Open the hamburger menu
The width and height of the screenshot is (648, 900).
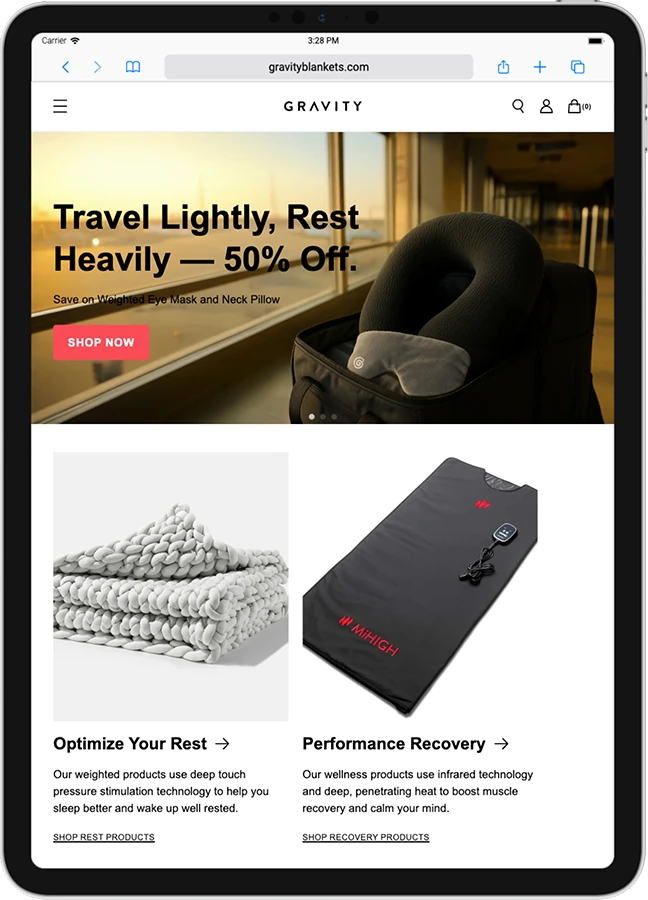coord(60,106)
